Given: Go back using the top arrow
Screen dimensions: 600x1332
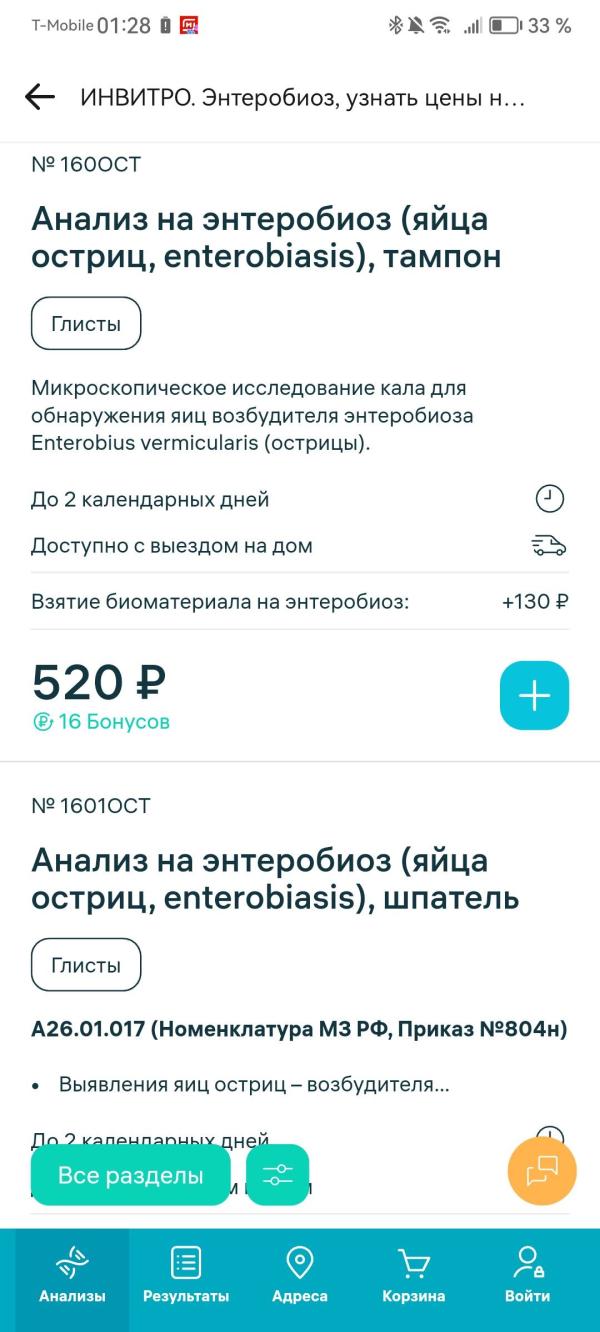Looking at the screenshot, I should 40,97.
